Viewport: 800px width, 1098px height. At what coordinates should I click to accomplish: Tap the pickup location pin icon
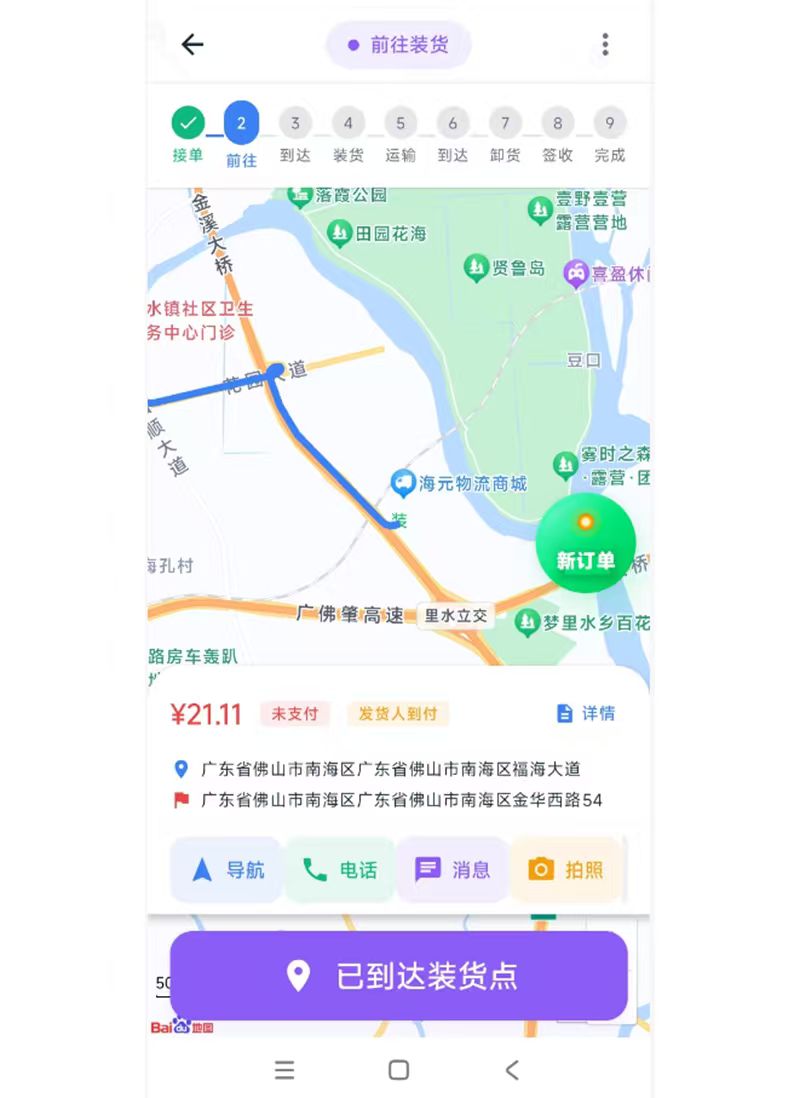(181, 767)
